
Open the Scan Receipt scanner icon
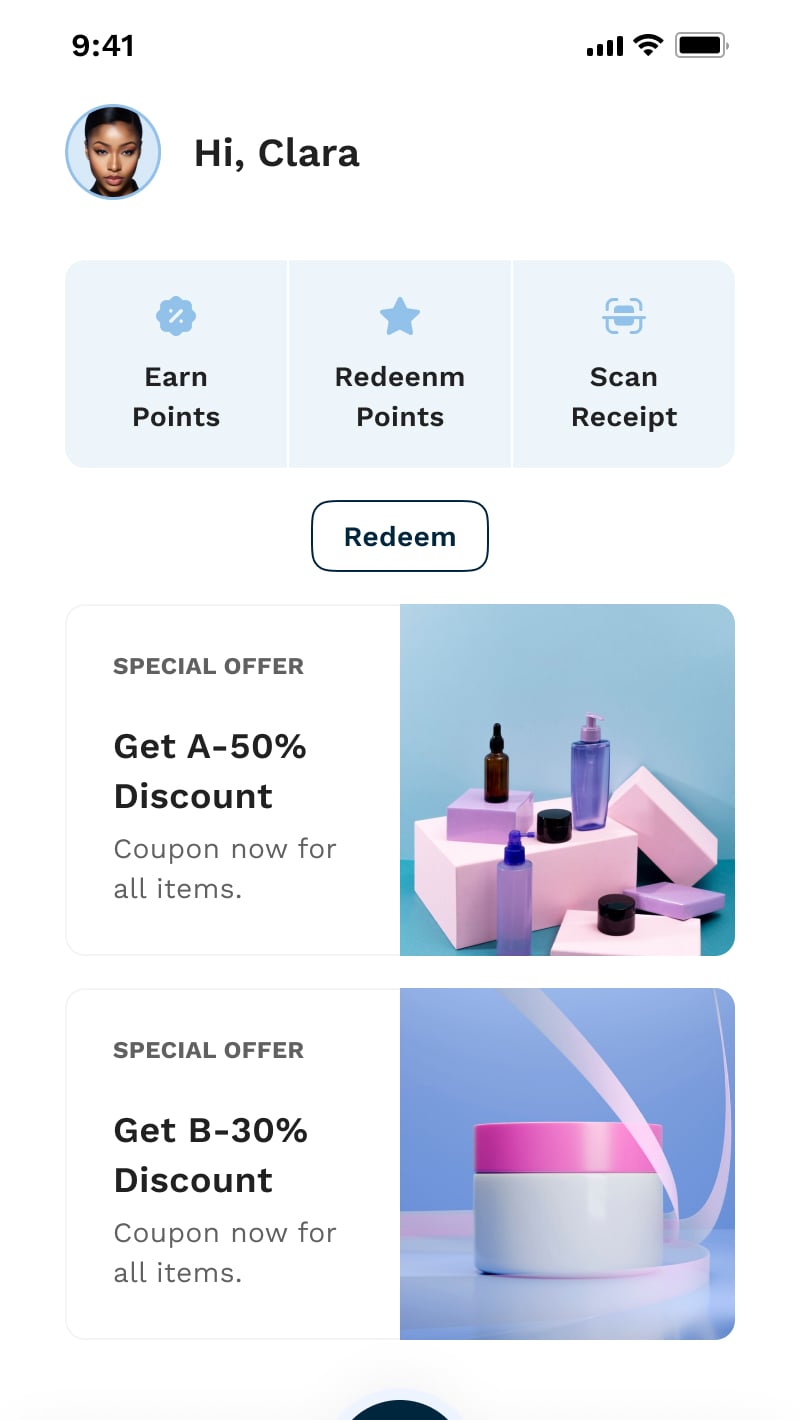pos(624,315)
